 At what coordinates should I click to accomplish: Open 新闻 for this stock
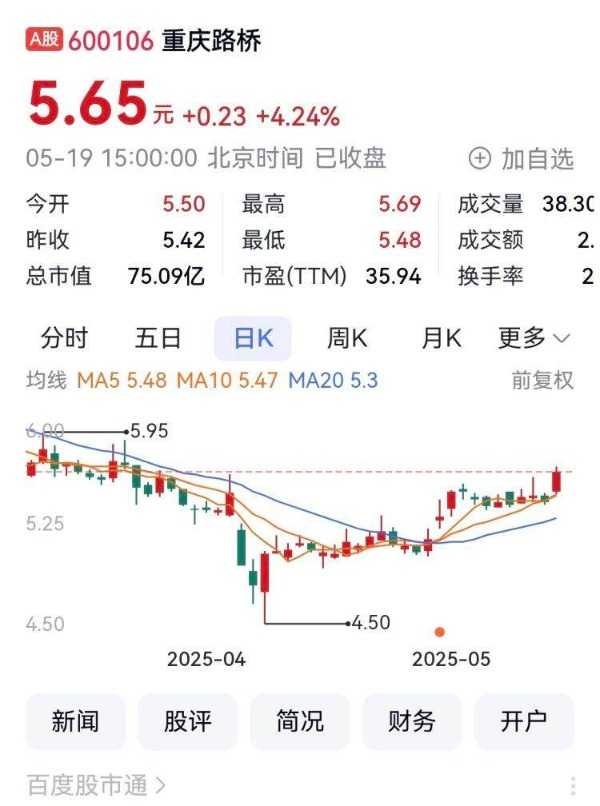click(x=76, y=721)
